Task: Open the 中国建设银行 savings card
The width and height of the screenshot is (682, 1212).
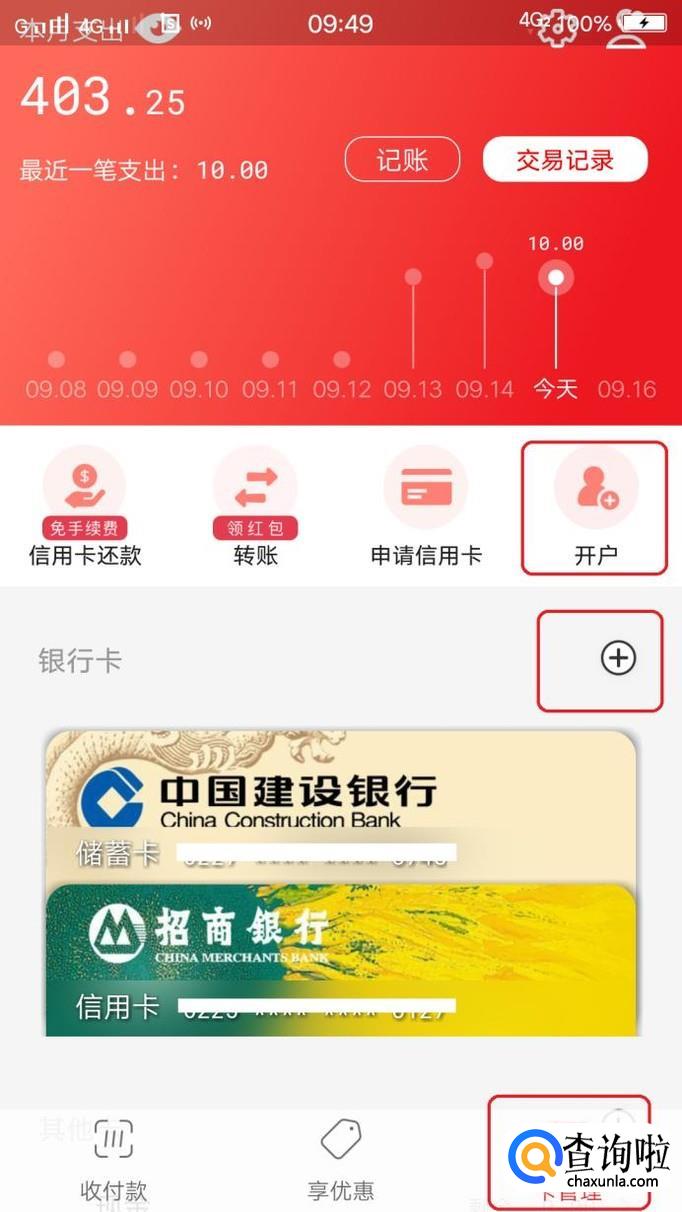Action: pos(340,800)
